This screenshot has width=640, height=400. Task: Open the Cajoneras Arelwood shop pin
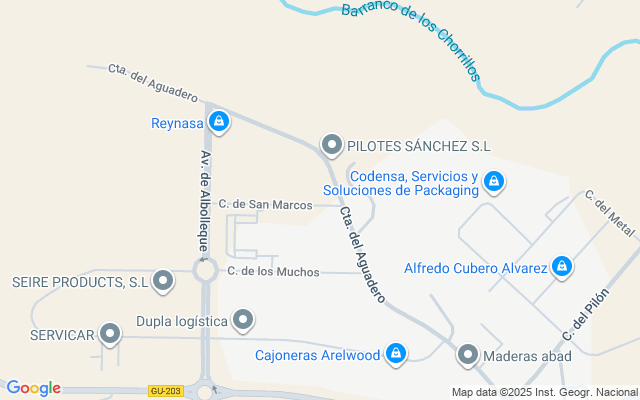[x=397, y=354]
